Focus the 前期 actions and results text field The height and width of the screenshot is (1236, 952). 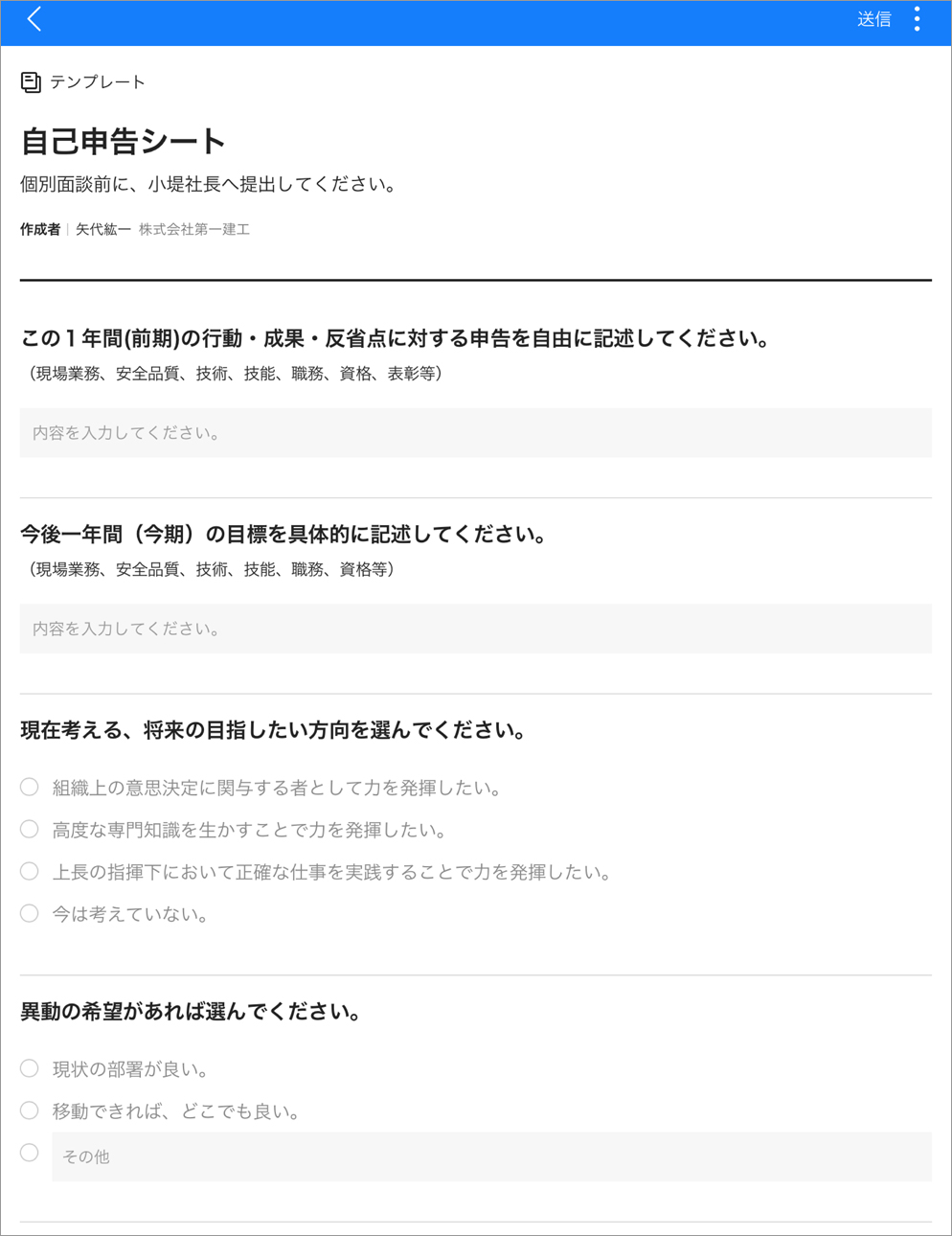click(x=475, y=433)
